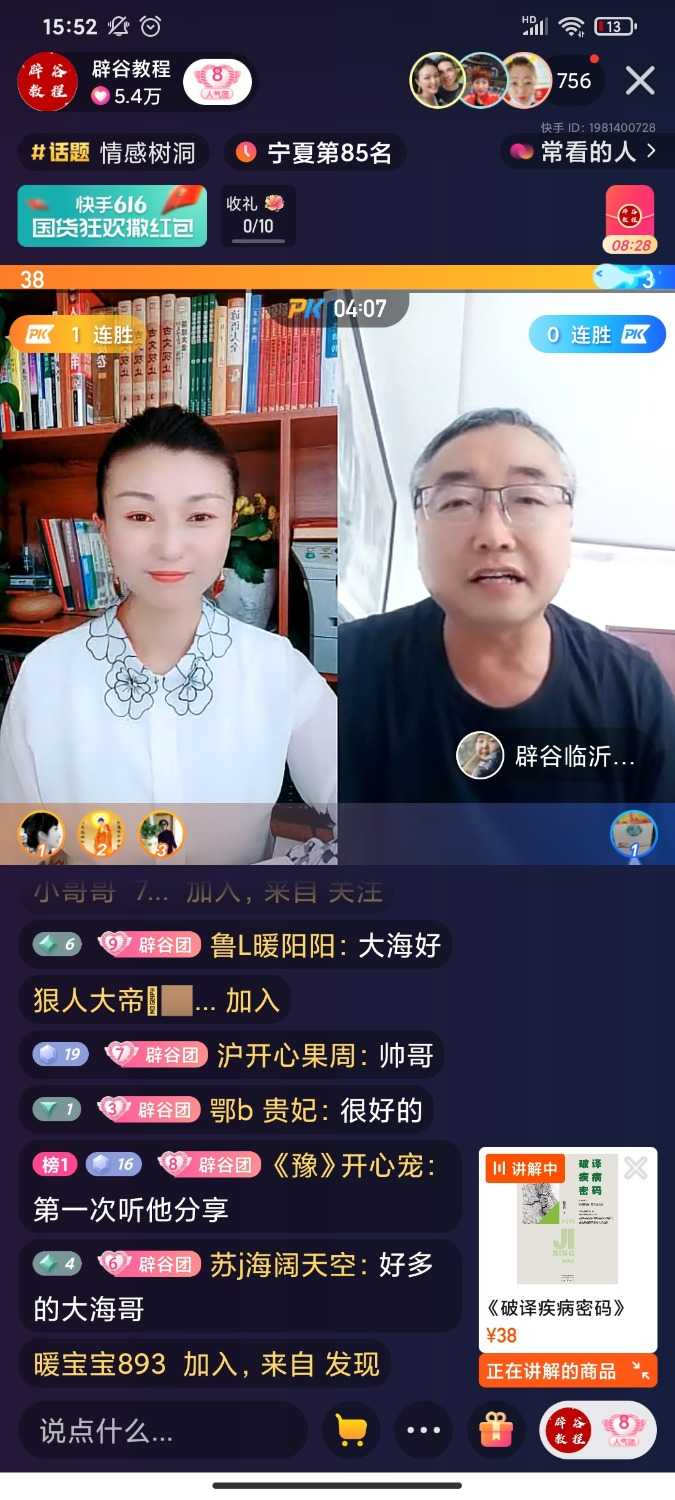This screenshot has height=1500, width=675.
Task: View top gifter number 1 avatar
Action: [41, 834]
